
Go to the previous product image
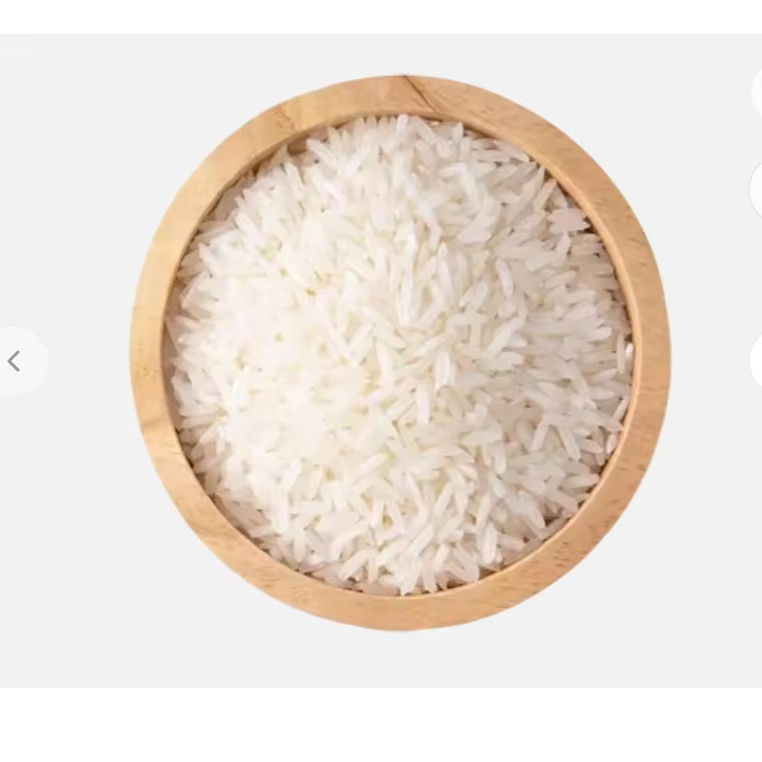[16, 361]
